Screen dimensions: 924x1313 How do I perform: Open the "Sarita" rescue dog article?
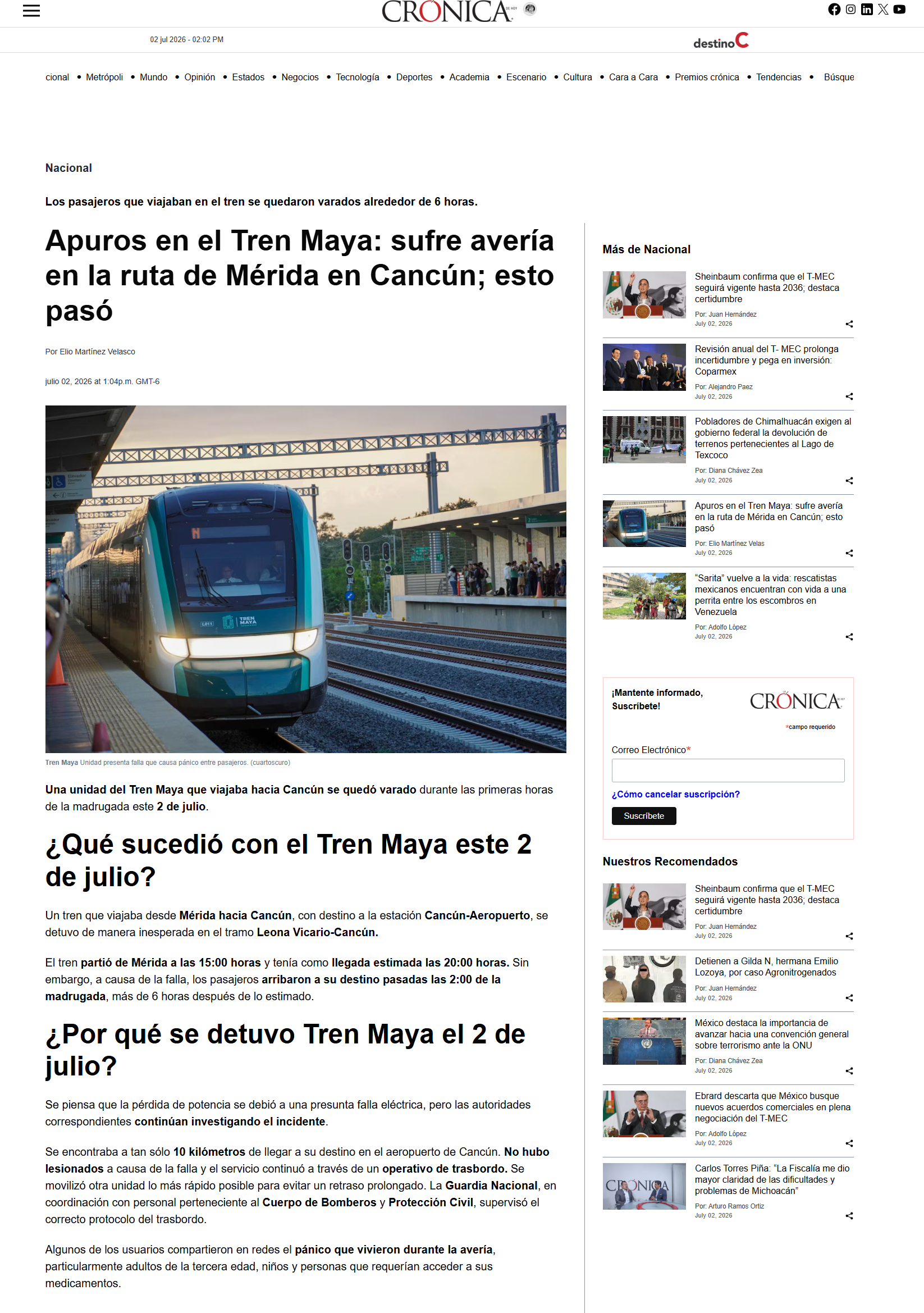770,595
